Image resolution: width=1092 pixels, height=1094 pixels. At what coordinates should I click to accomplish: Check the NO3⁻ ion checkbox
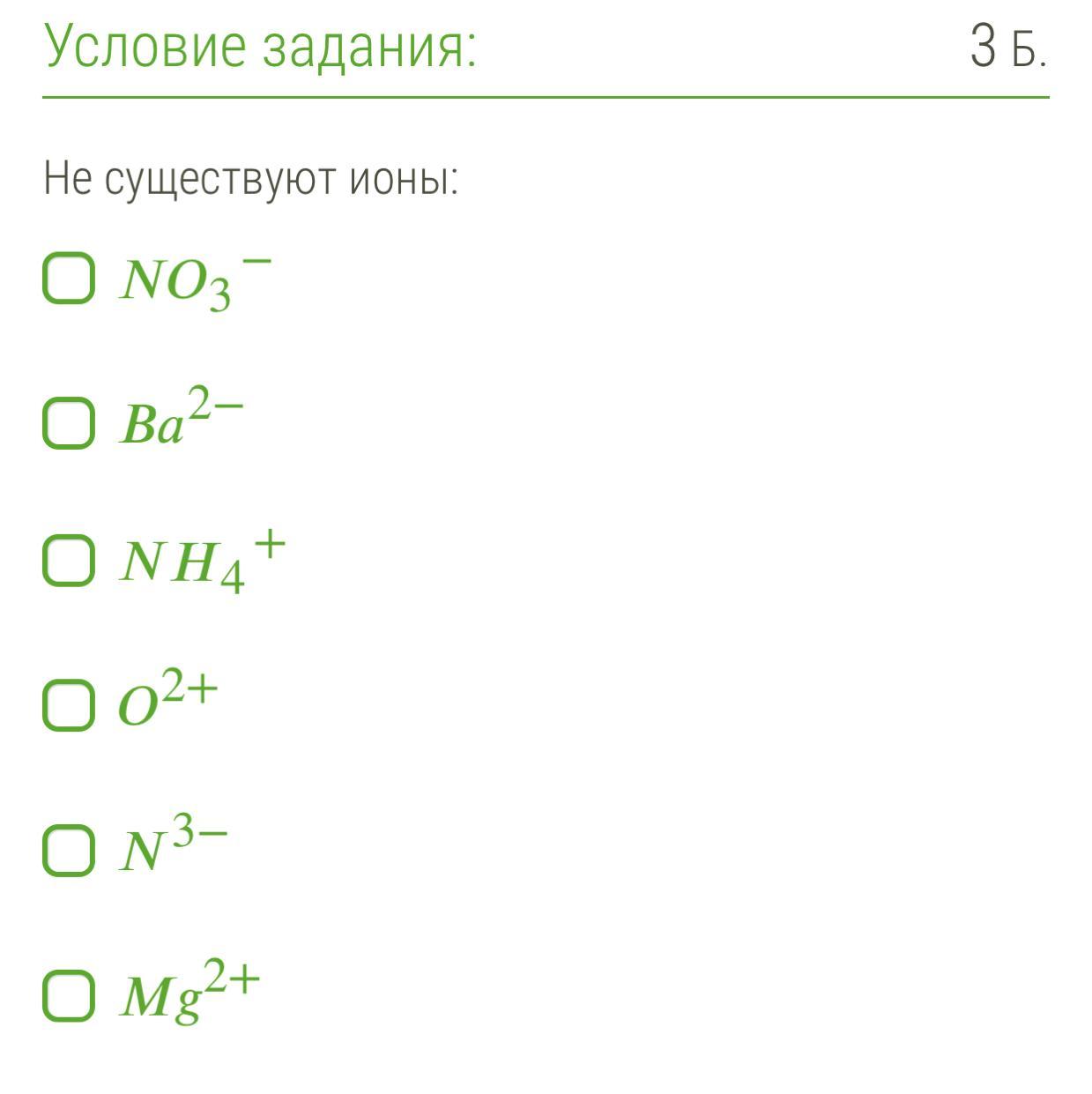point(69,279)
